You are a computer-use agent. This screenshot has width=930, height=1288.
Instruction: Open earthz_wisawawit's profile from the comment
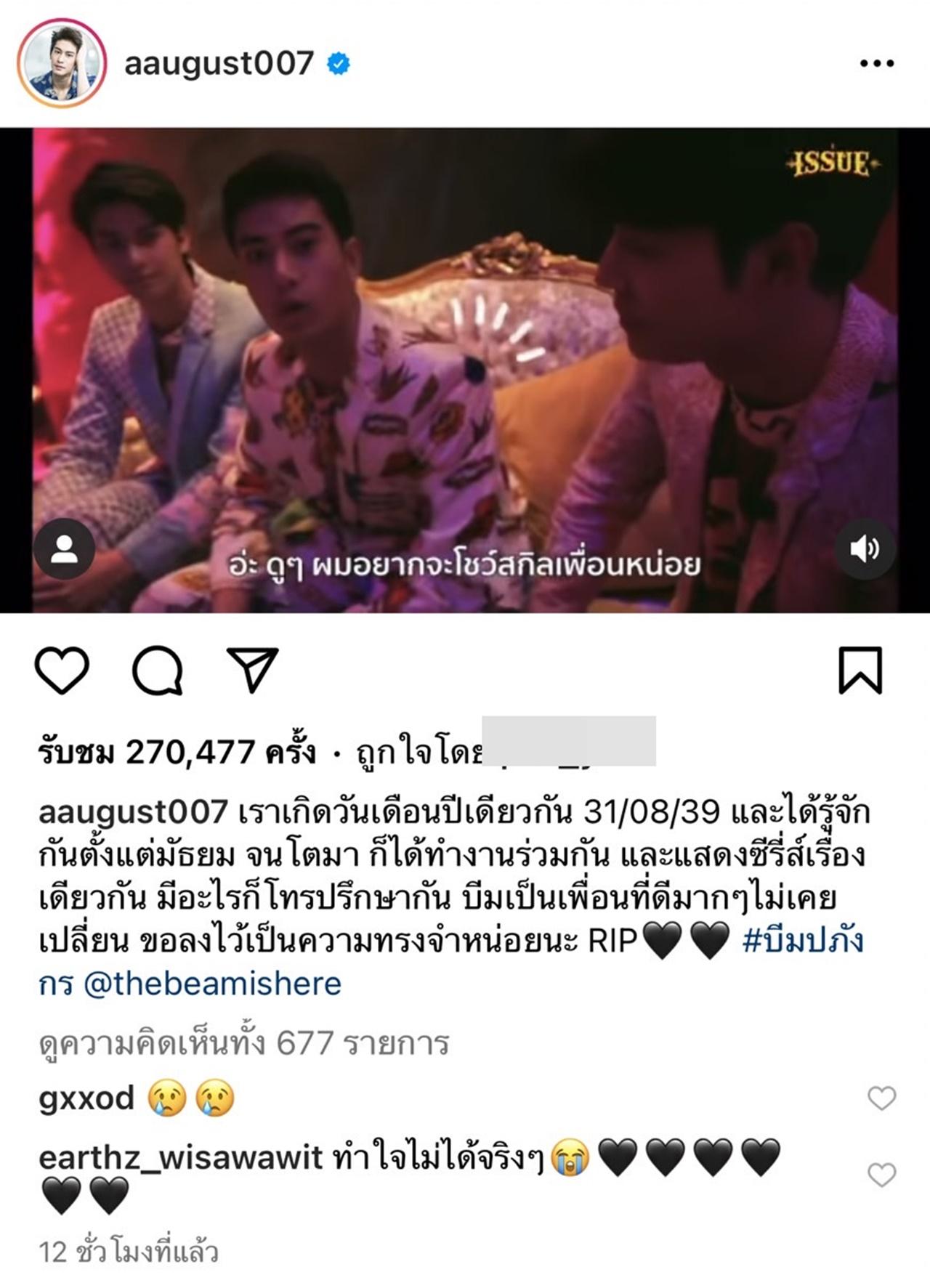tap(180, 1157)
